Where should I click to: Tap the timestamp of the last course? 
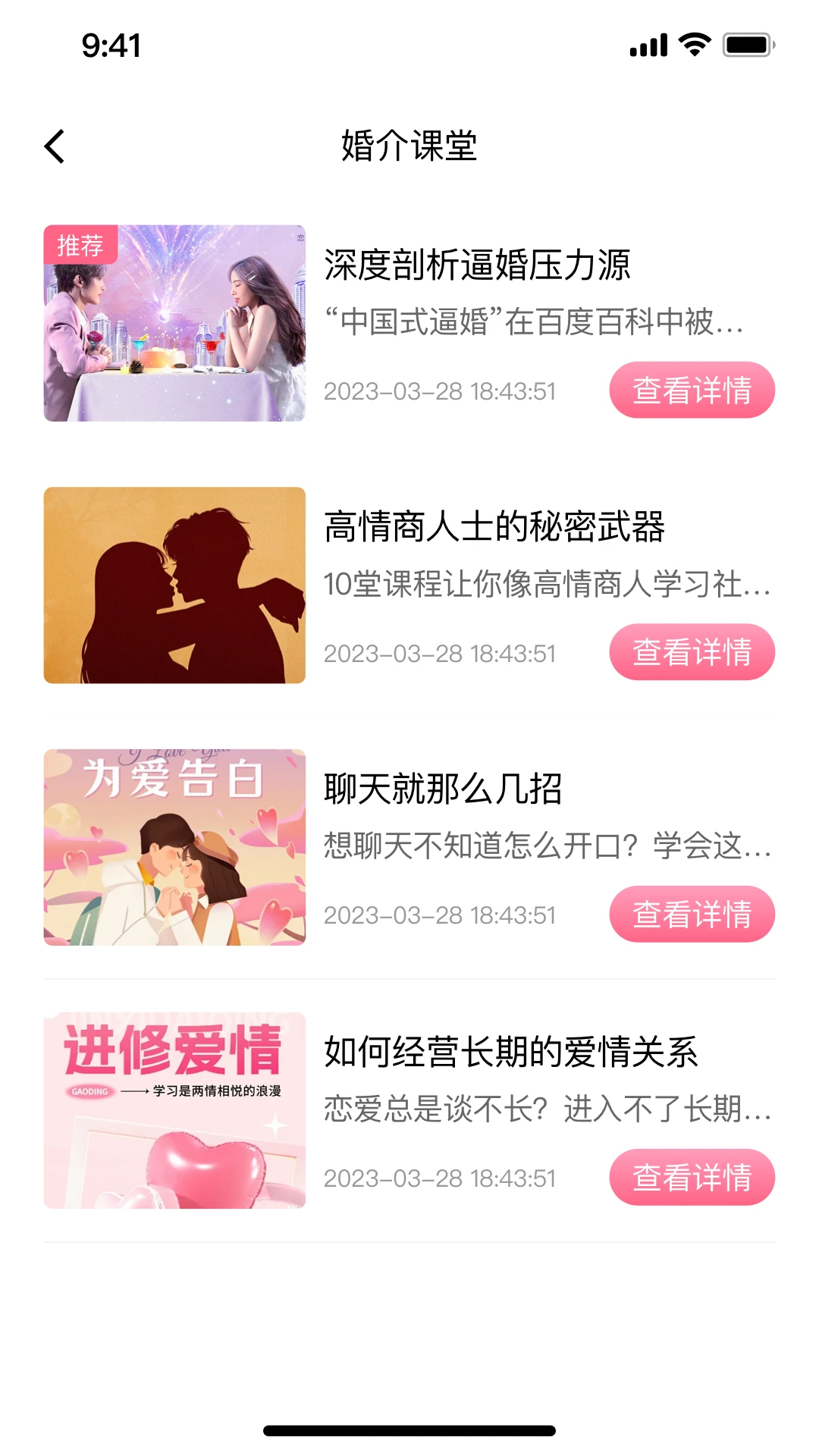pos(440,1178)
